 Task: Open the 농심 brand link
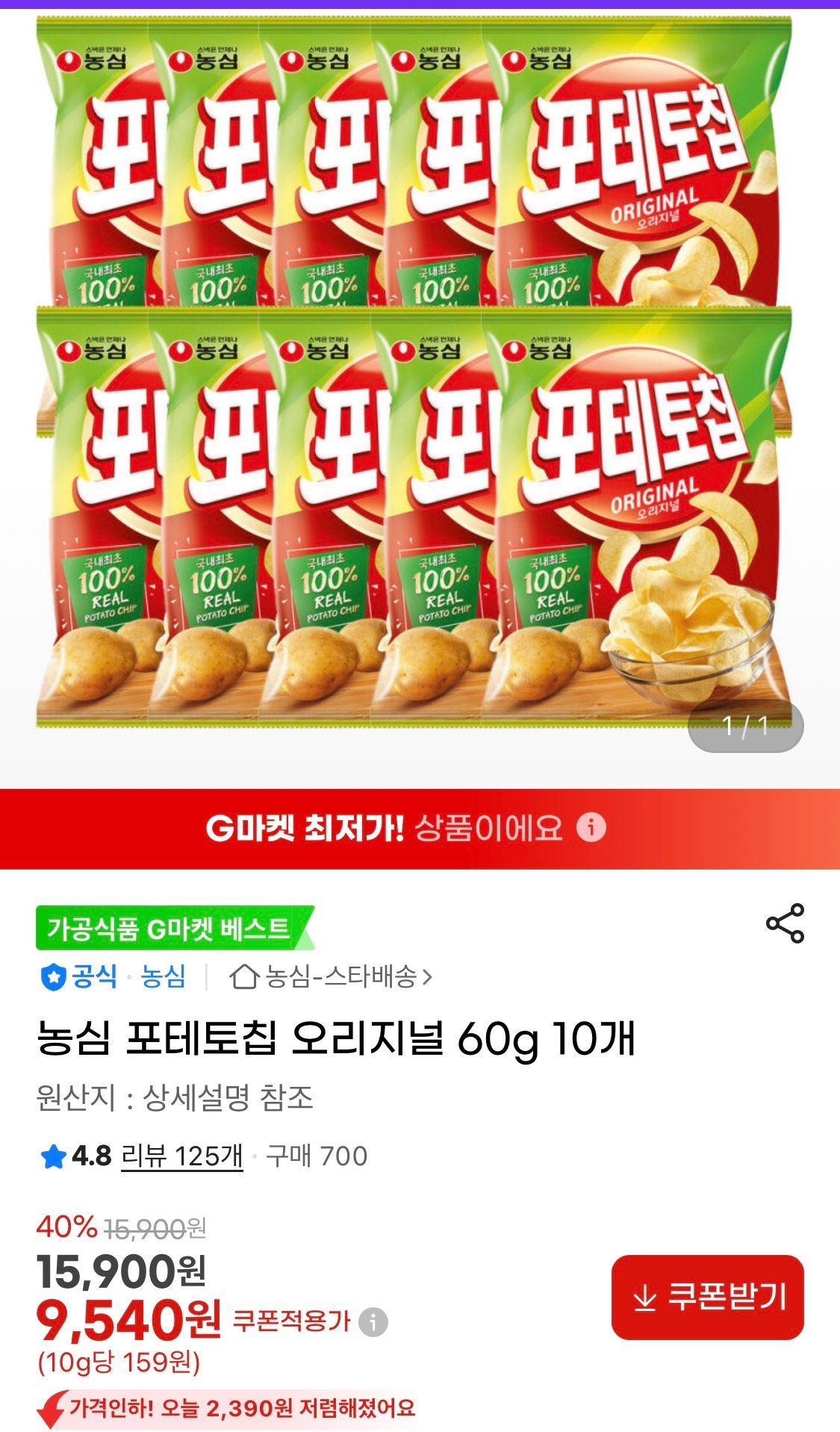click(164, 976)
